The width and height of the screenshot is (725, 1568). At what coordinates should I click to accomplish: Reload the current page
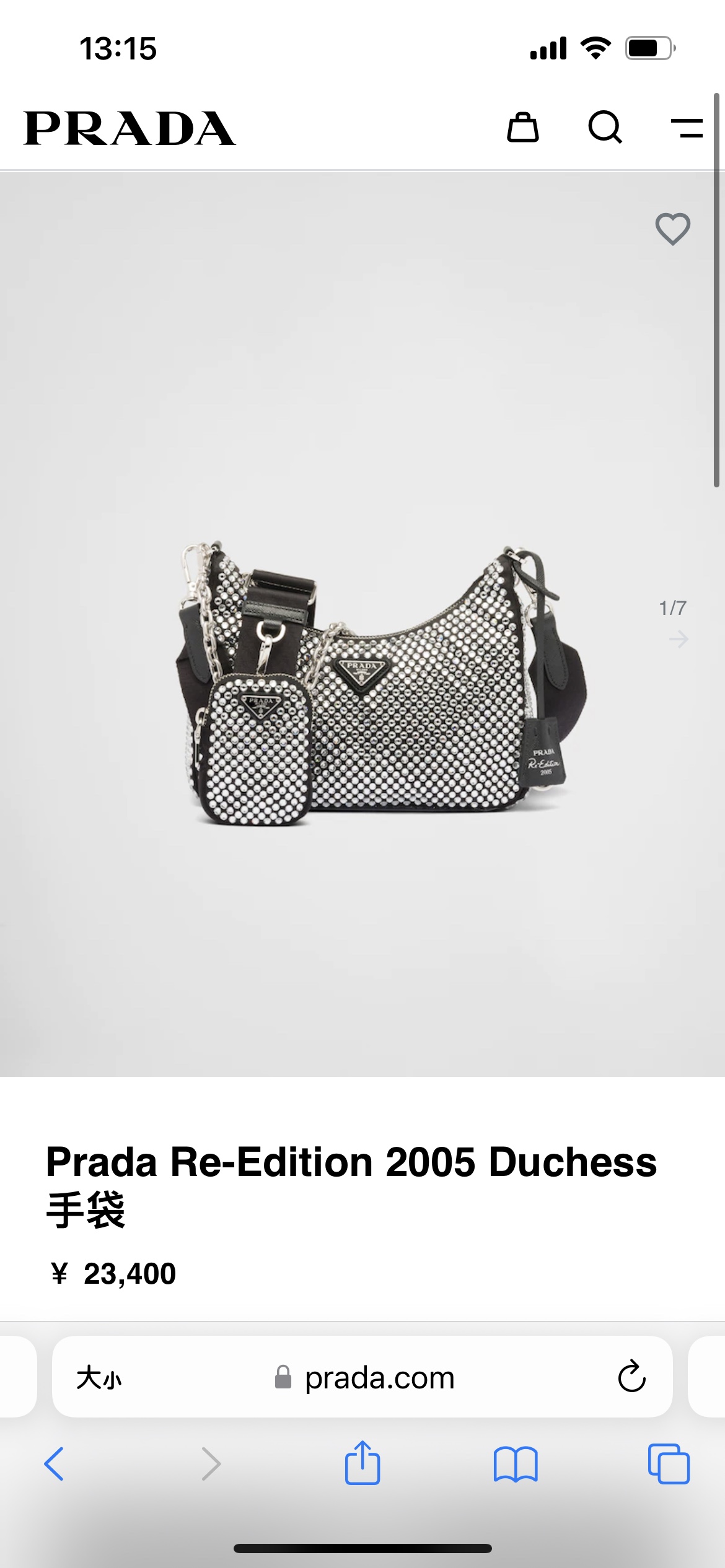(631, 1377)
